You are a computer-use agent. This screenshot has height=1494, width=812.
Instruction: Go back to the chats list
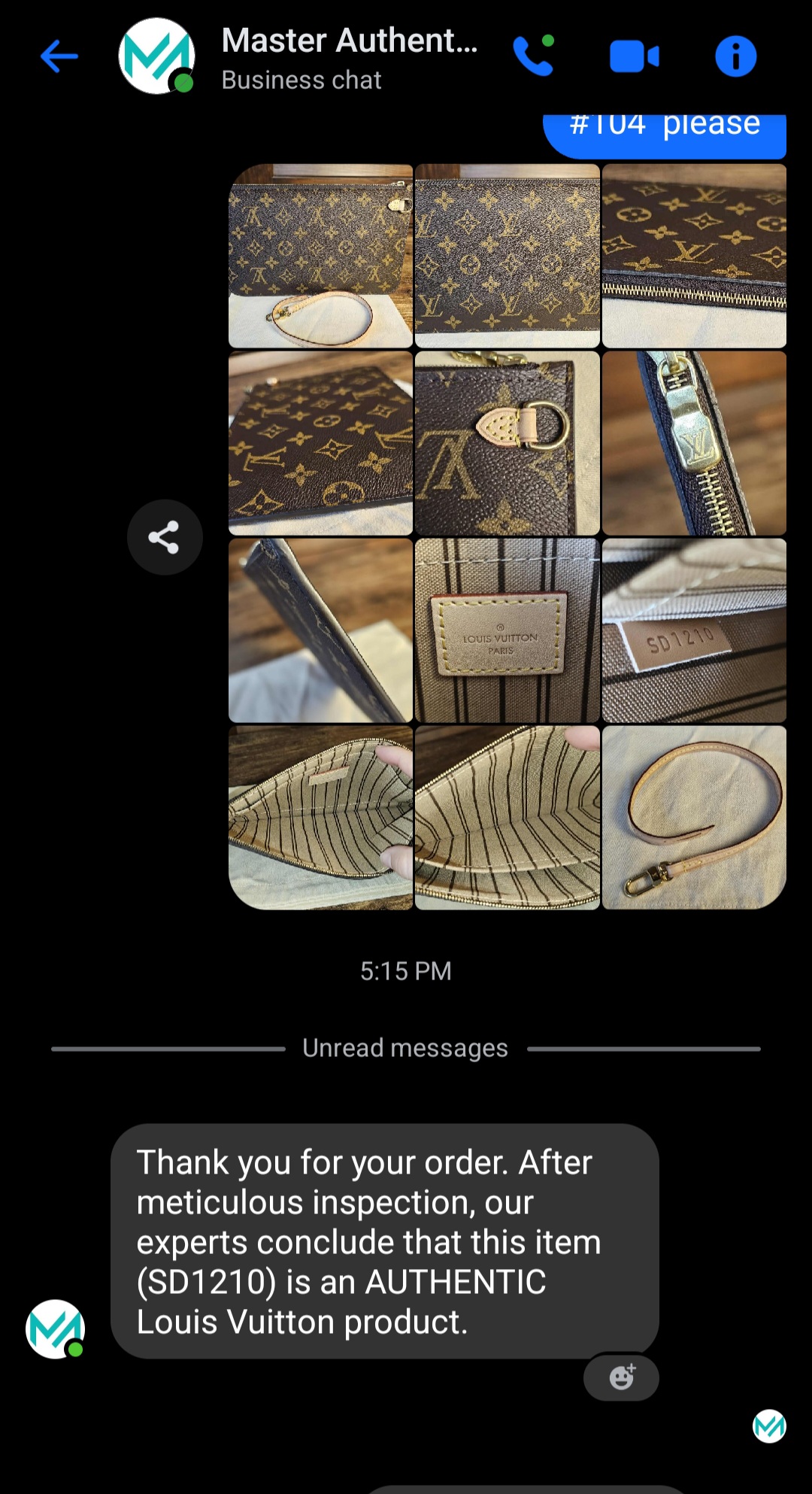(59, 56)
